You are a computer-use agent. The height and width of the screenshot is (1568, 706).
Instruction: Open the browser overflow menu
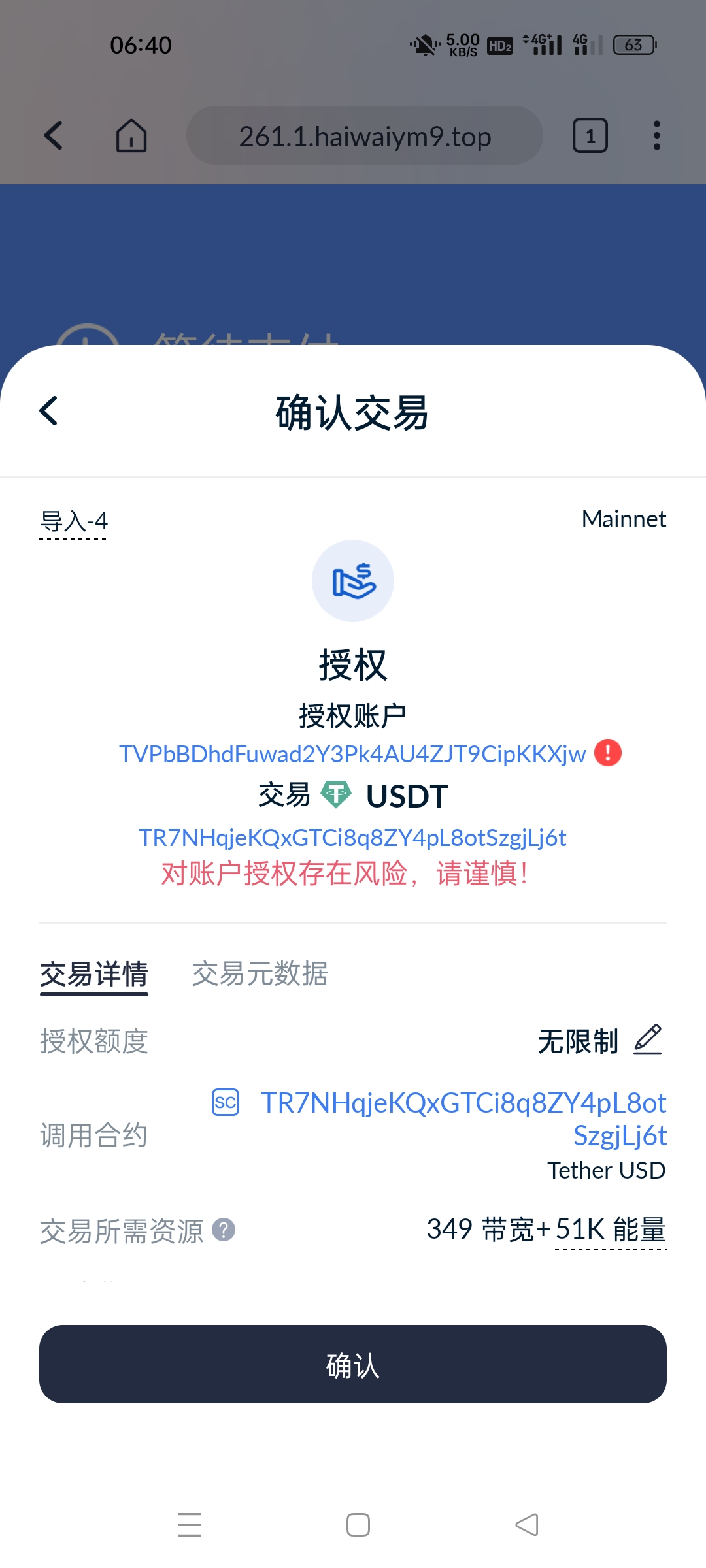point(656,136)
